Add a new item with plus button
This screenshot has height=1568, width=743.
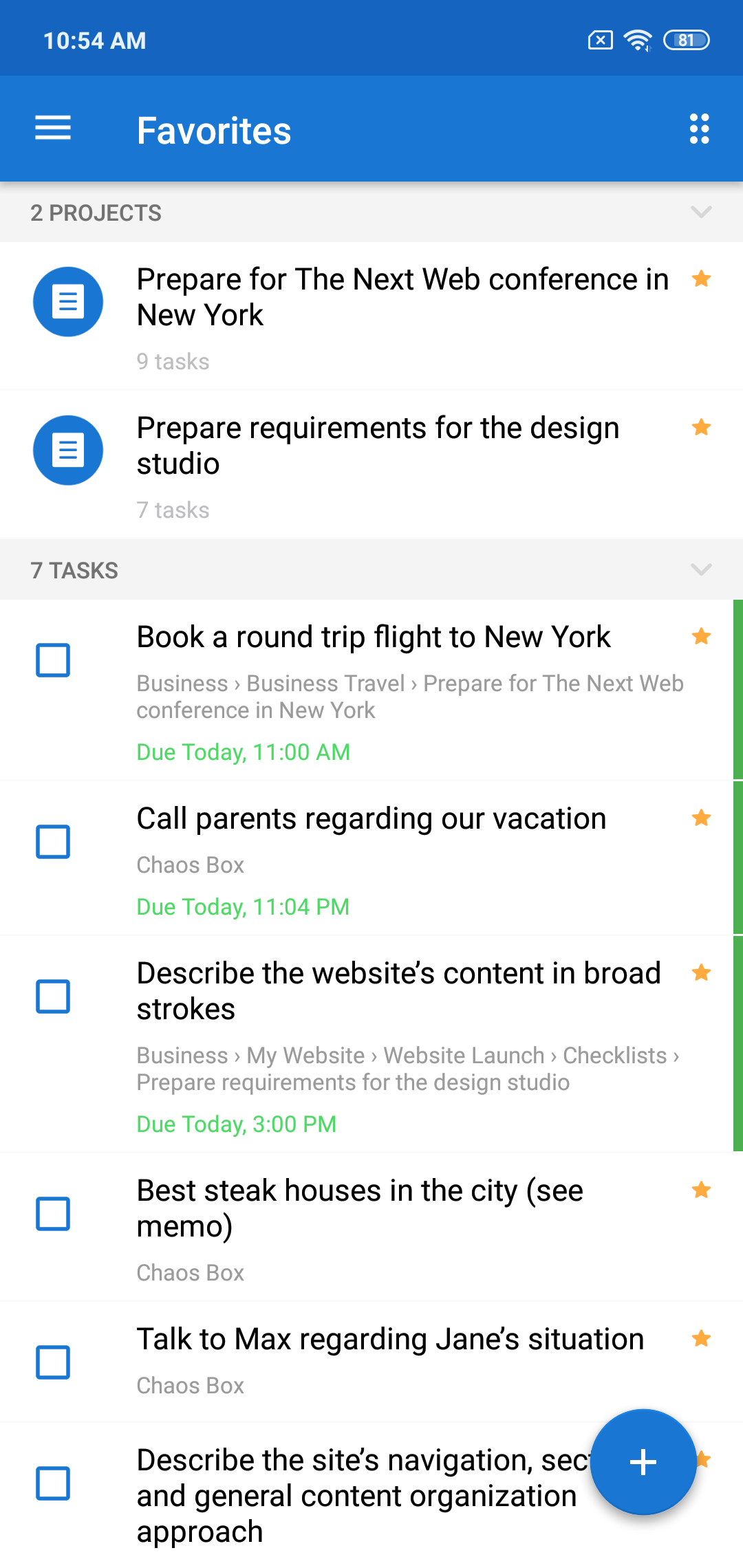pyautogui.click(x=643, y=1462)
